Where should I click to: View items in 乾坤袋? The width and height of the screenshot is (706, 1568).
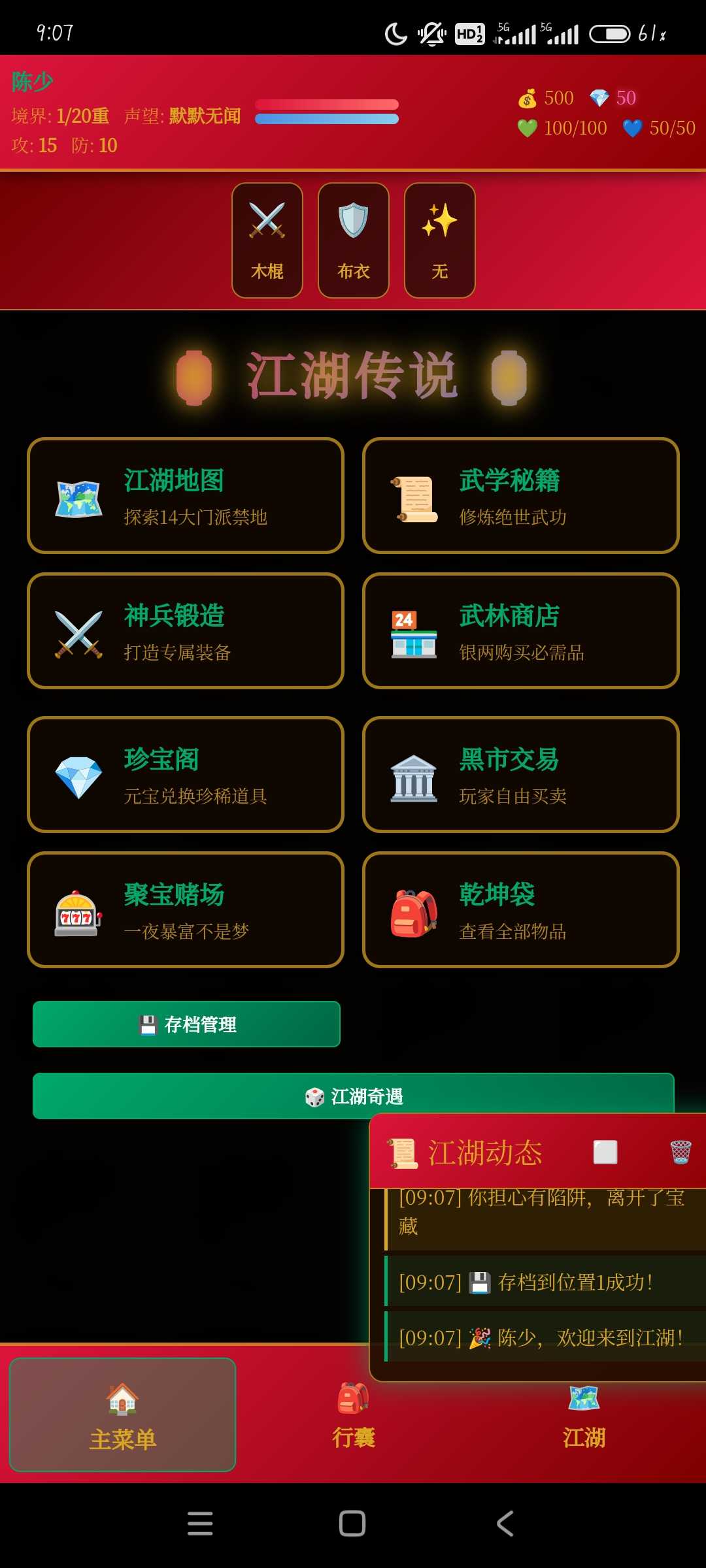click(x=521, y=910)
